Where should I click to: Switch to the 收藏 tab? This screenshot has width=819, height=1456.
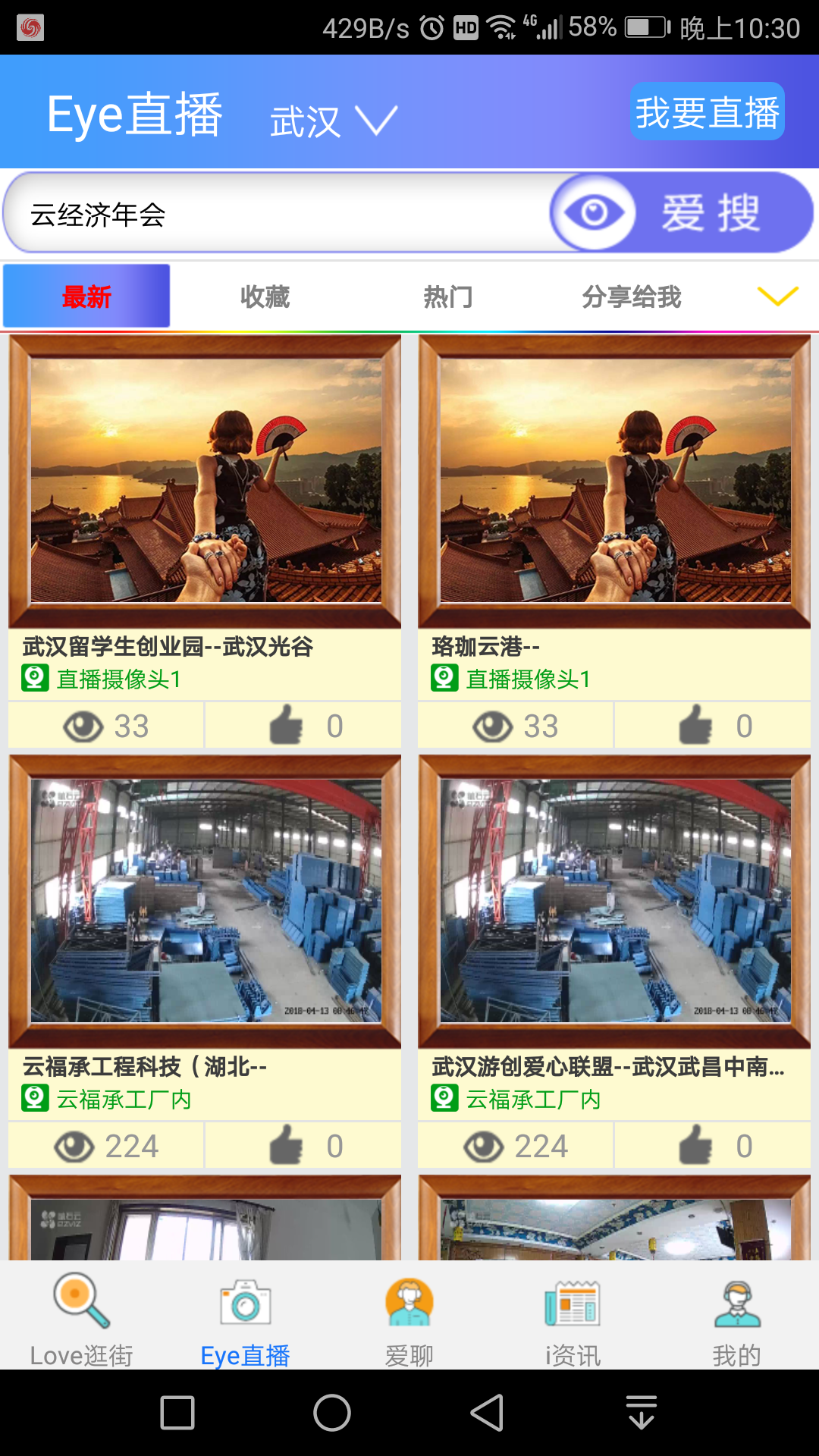tap(265, 297)
